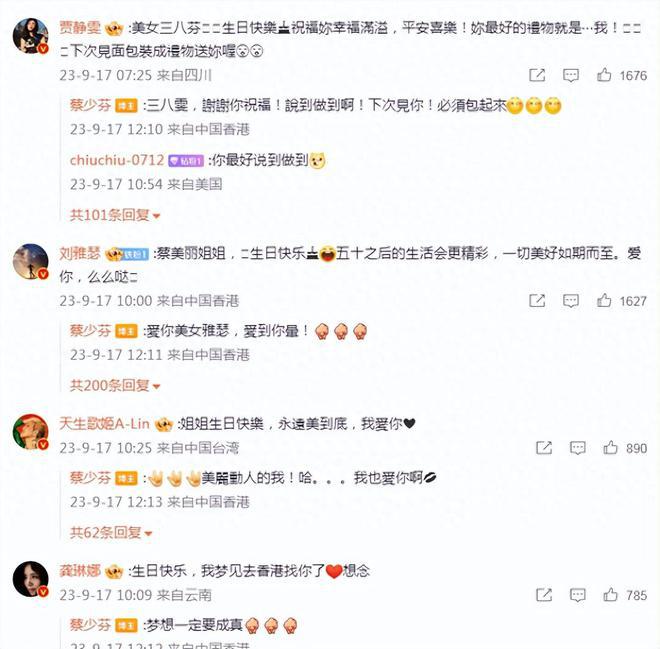Image resolution: width=660 pixels, height=649 pixels.
Task: Reply to 贾静雯's comment
Action: coord(570,75)
